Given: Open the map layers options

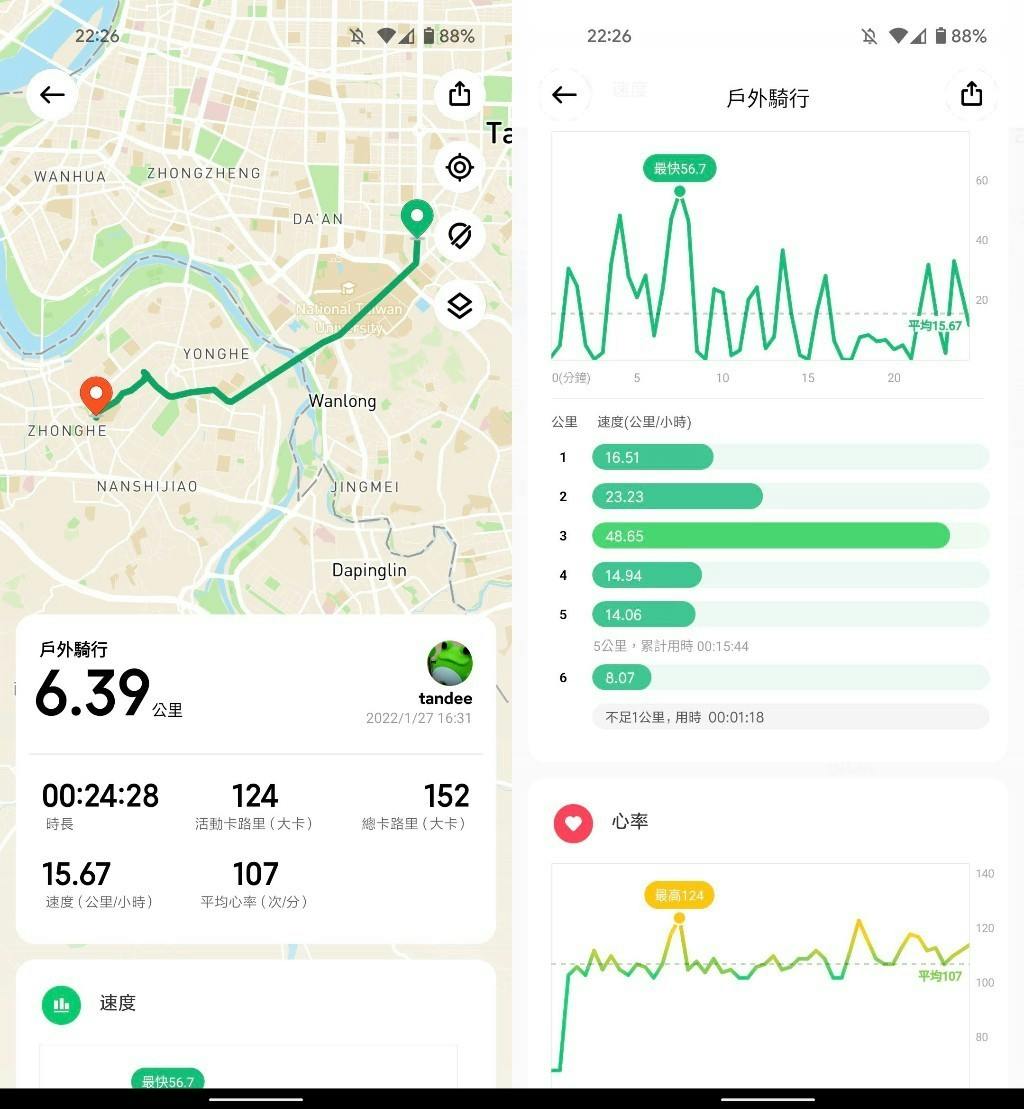Looking at the screenshot, I should pos(460,305).
